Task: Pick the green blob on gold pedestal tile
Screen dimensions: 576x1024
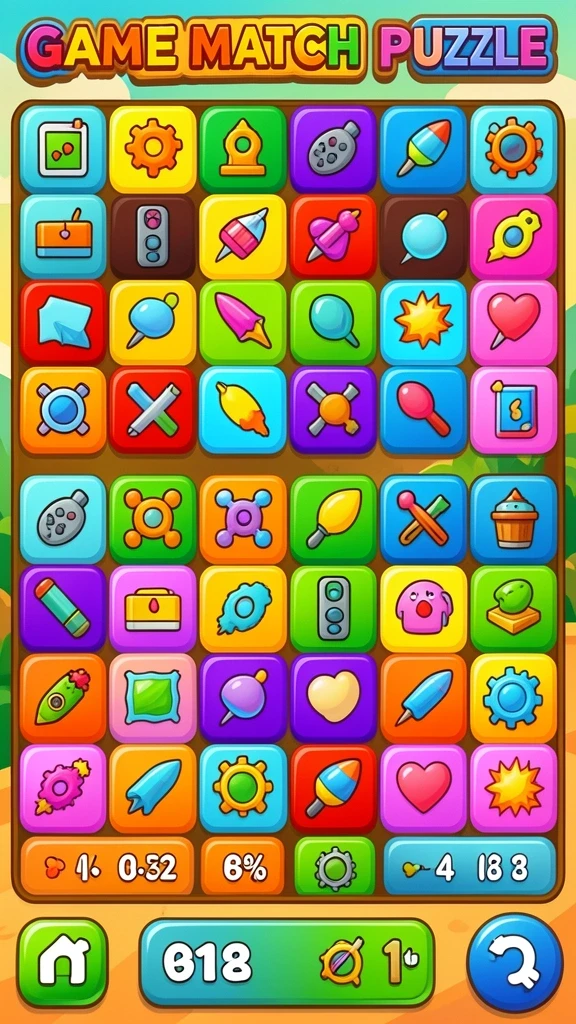Action: [513, 609]
